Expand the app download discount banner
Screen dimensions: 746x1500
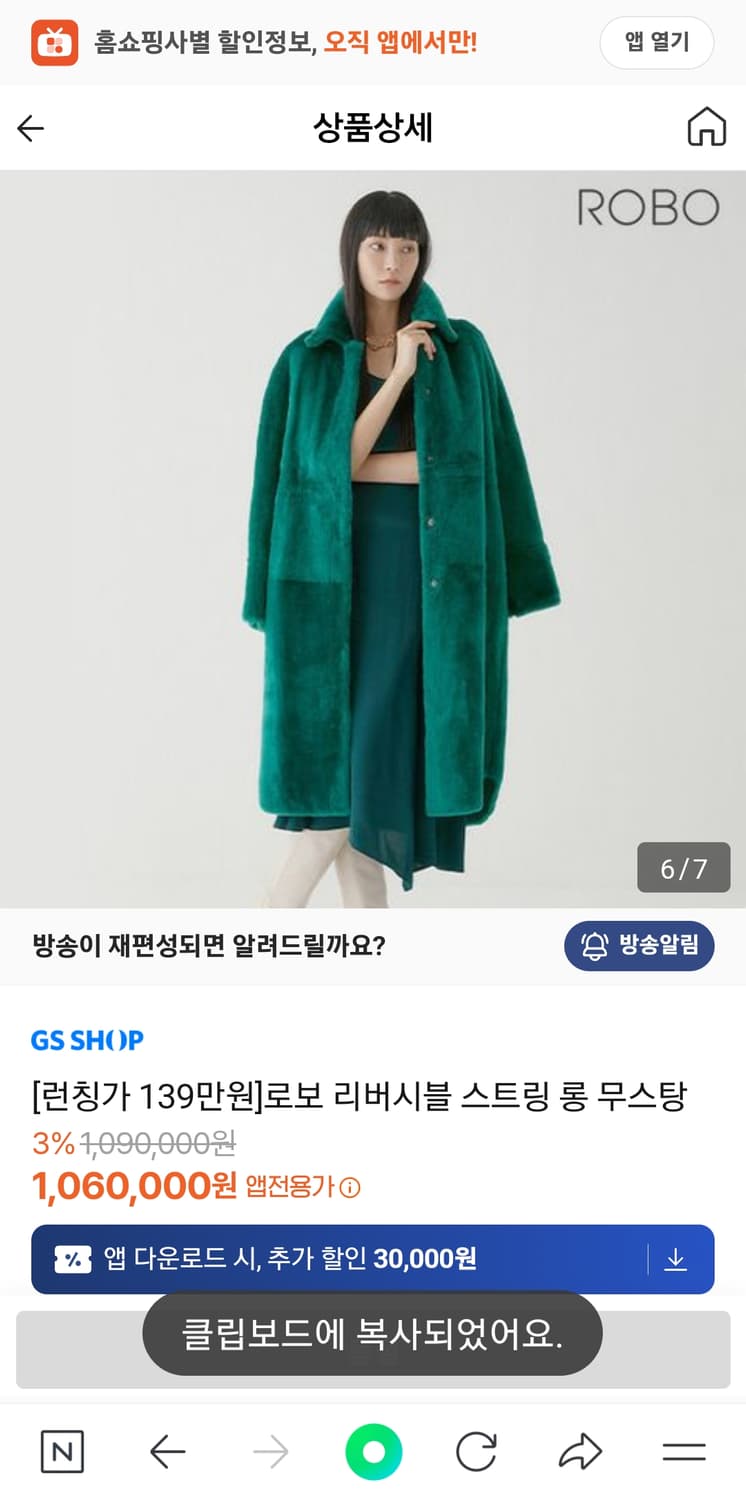[372, 1259]
